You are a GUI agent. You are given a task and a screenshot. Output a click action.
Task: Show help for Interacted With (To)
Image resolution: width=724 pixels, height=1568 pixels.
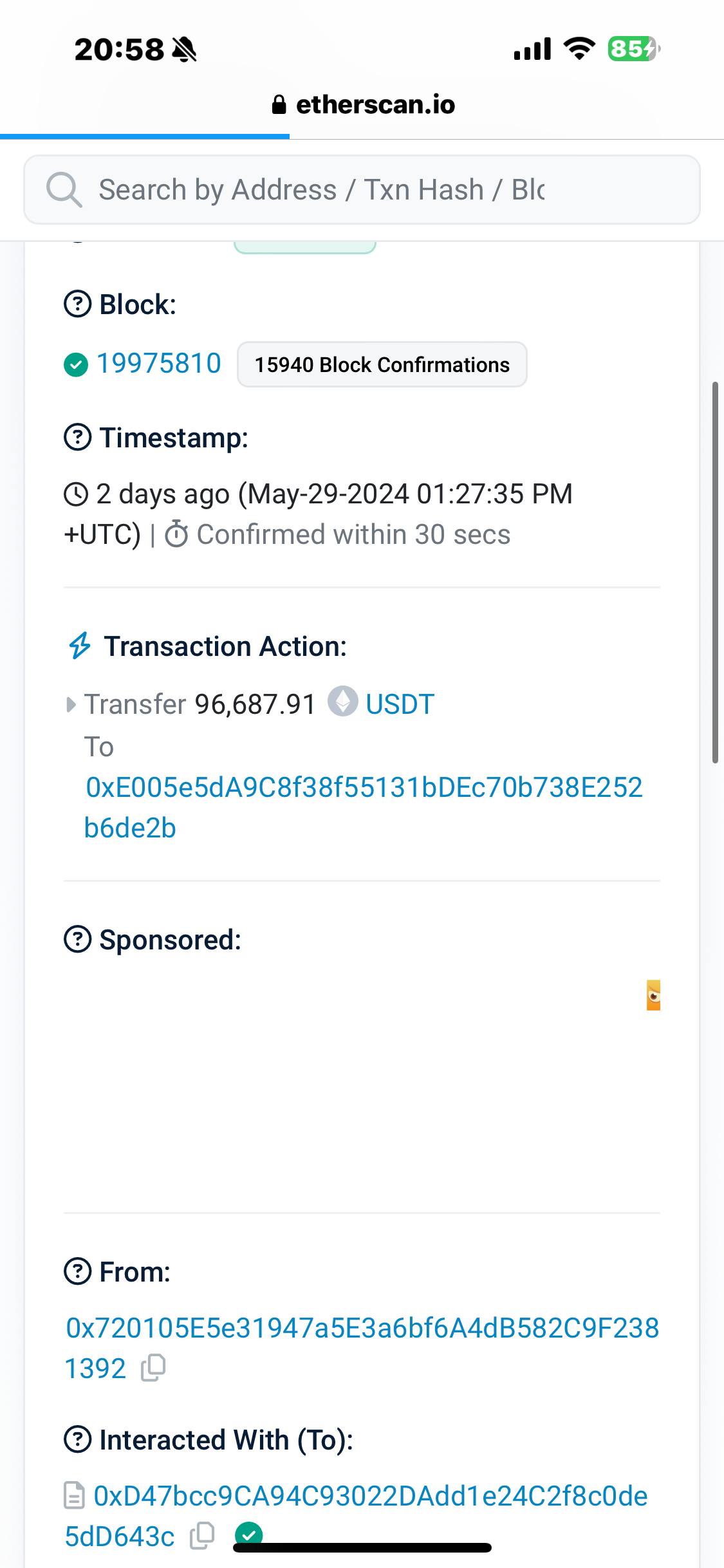[x=78, y=1440]
